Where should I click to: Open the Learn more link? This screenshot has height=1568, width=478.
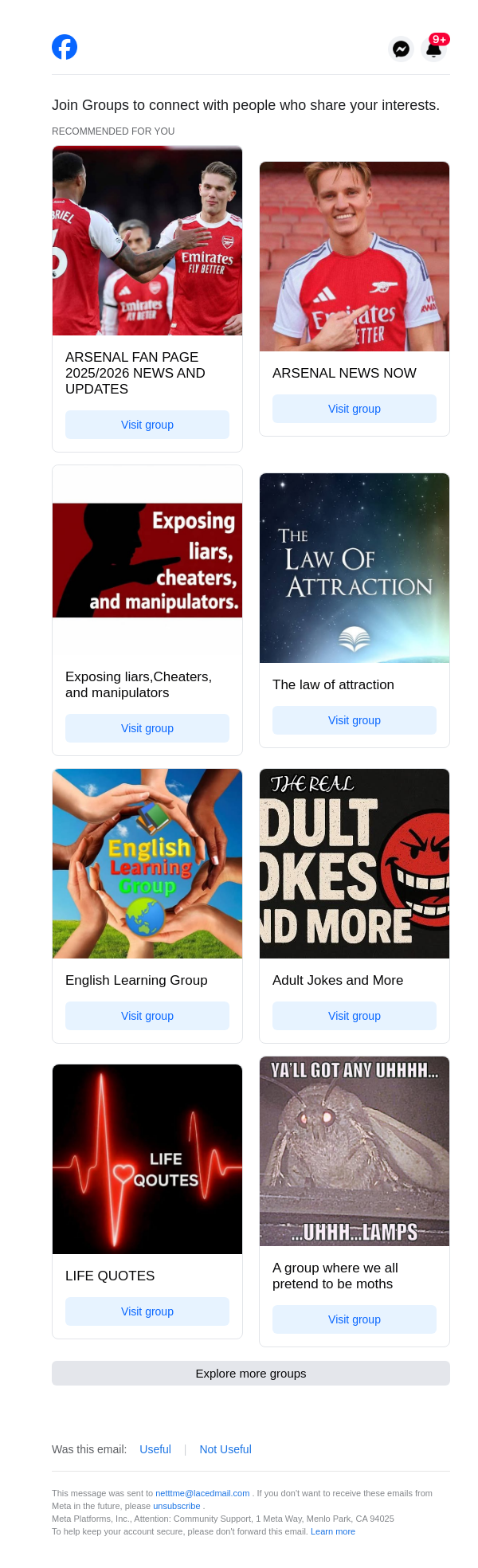pyautogui.click(x=332, y=1531)
